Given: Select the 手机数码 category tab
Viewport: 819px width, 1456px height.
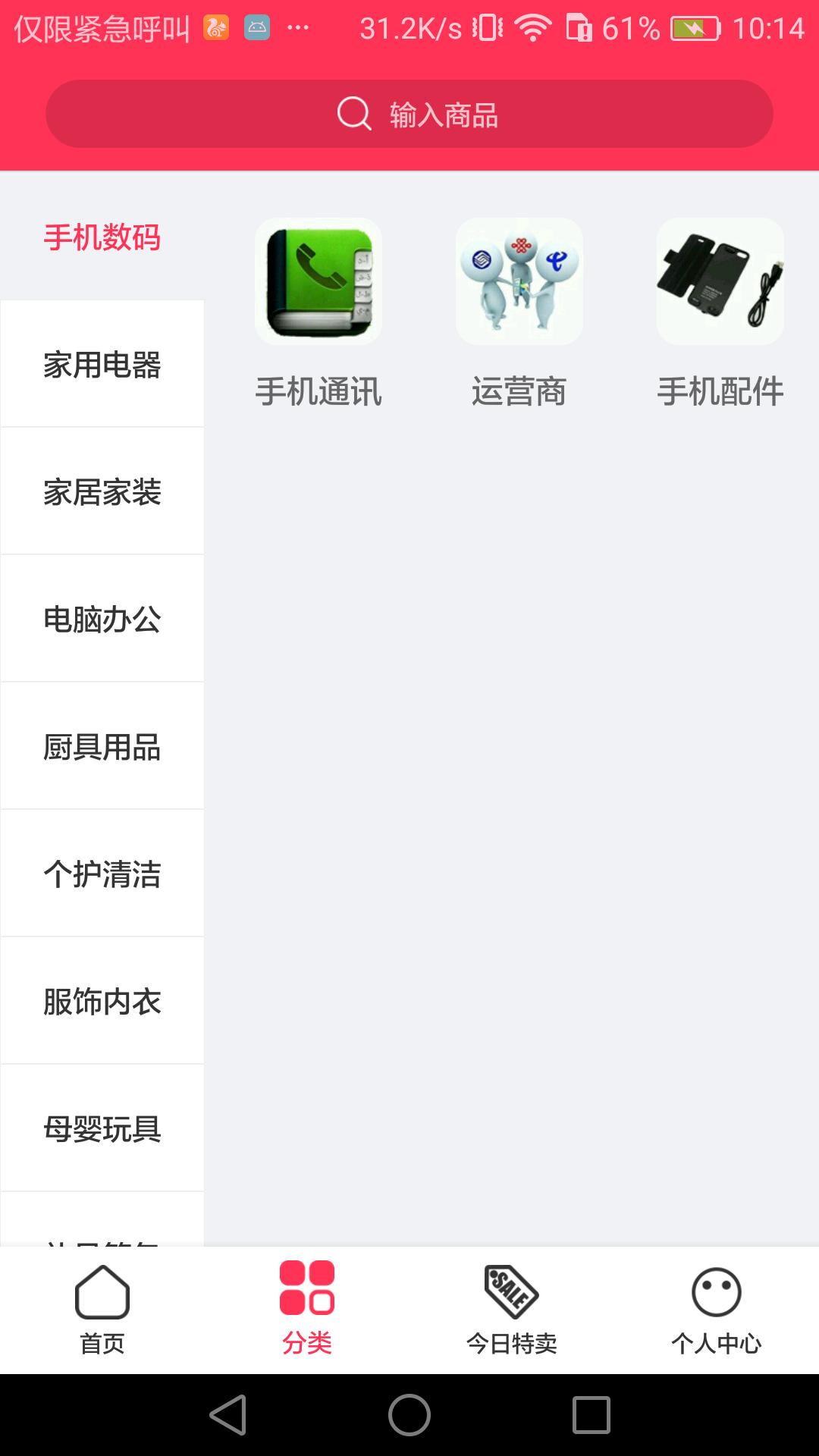Looking at the screenshot, I should (x=103, y=237).
